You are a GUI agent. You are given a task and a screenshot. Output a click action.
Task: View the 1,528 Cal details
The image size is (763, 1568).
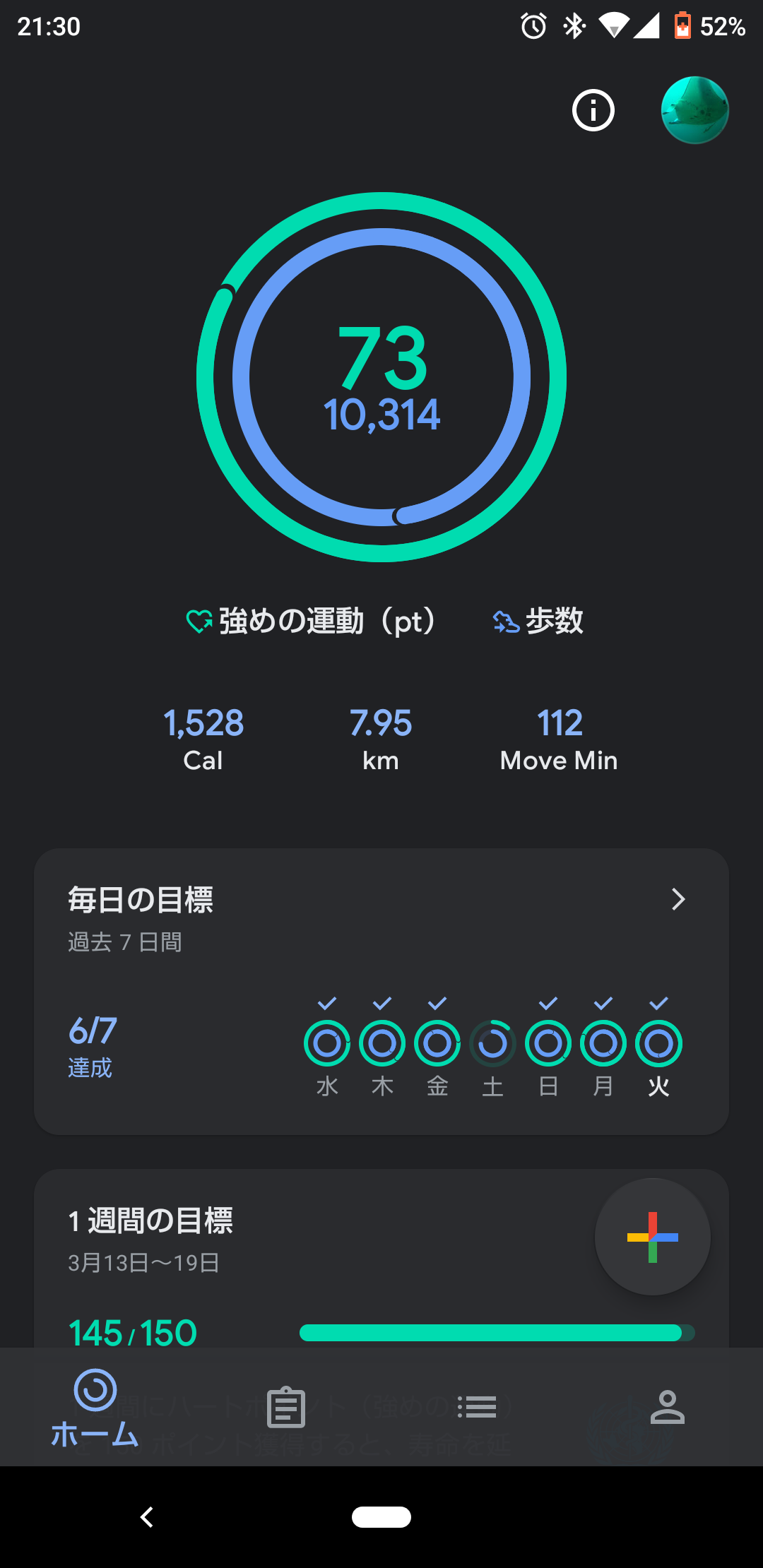(203, 739)
